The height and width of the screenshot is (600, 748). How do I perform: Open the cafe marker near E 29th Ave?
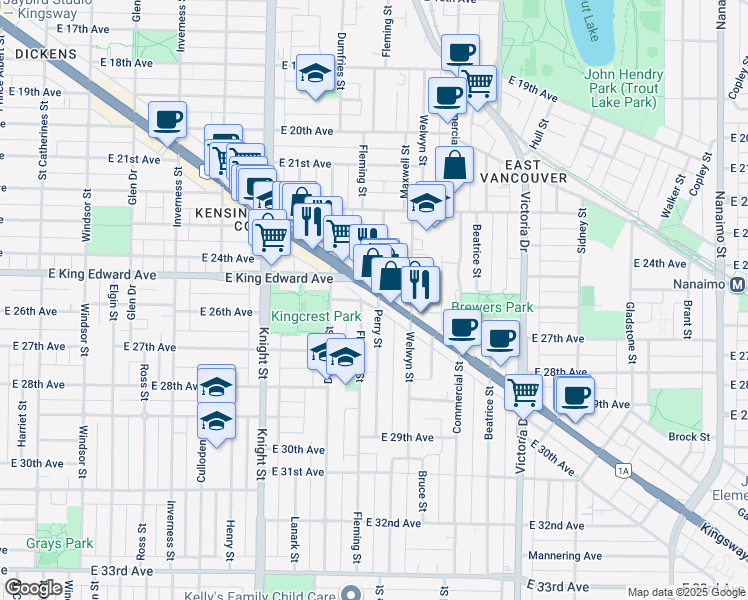575,400
